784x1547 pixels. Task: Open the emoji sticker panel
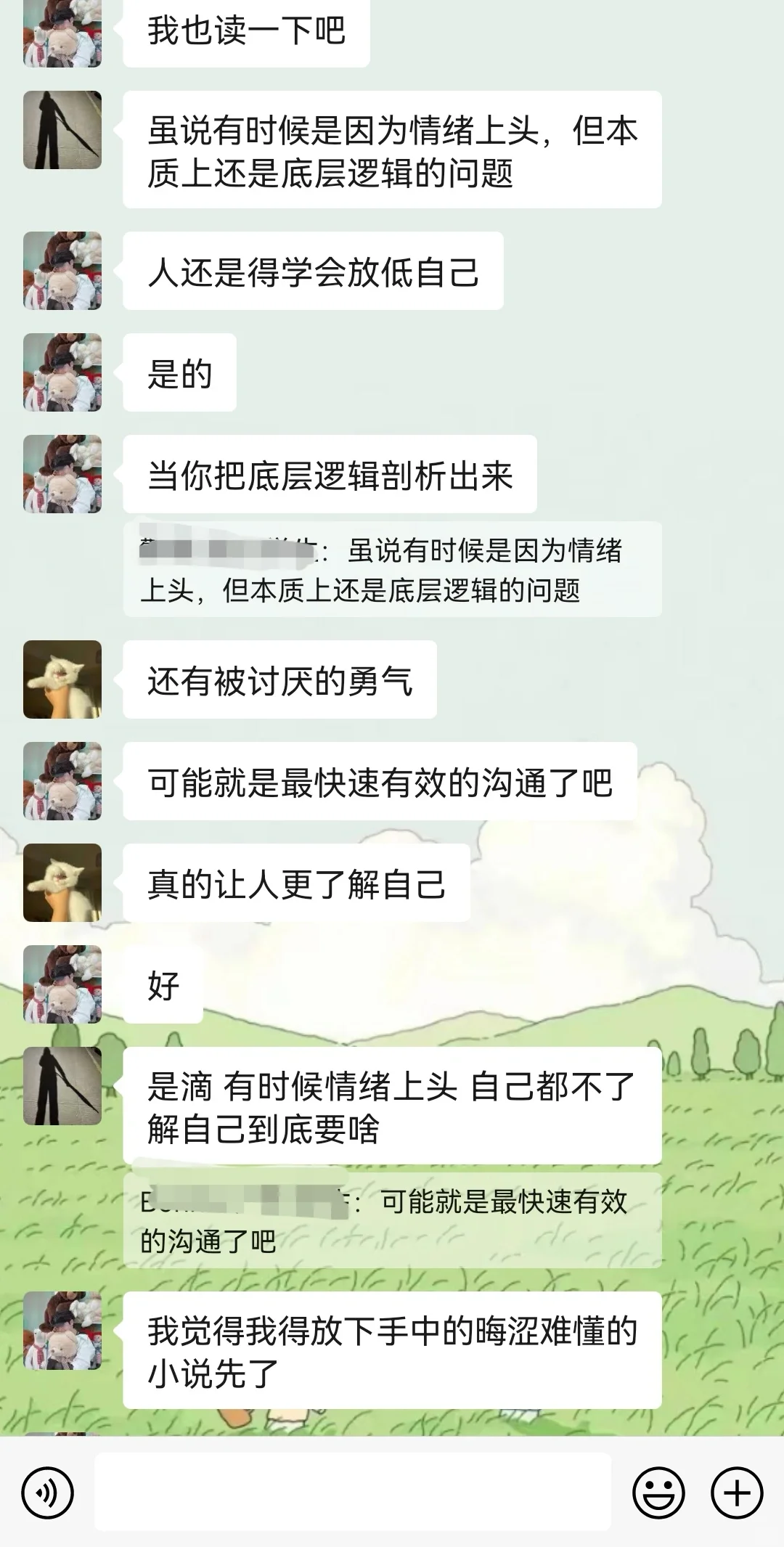[x=658, y=1493]
